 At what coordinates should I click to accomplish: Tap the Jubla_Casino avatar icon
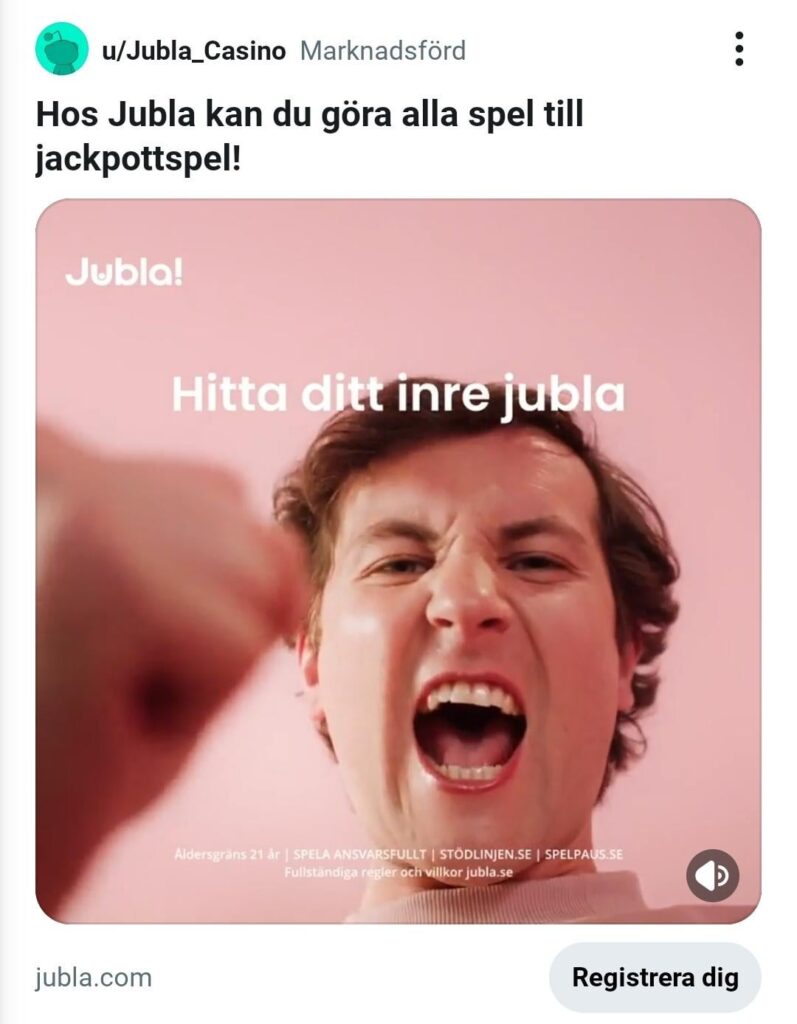tap(62, 49)
